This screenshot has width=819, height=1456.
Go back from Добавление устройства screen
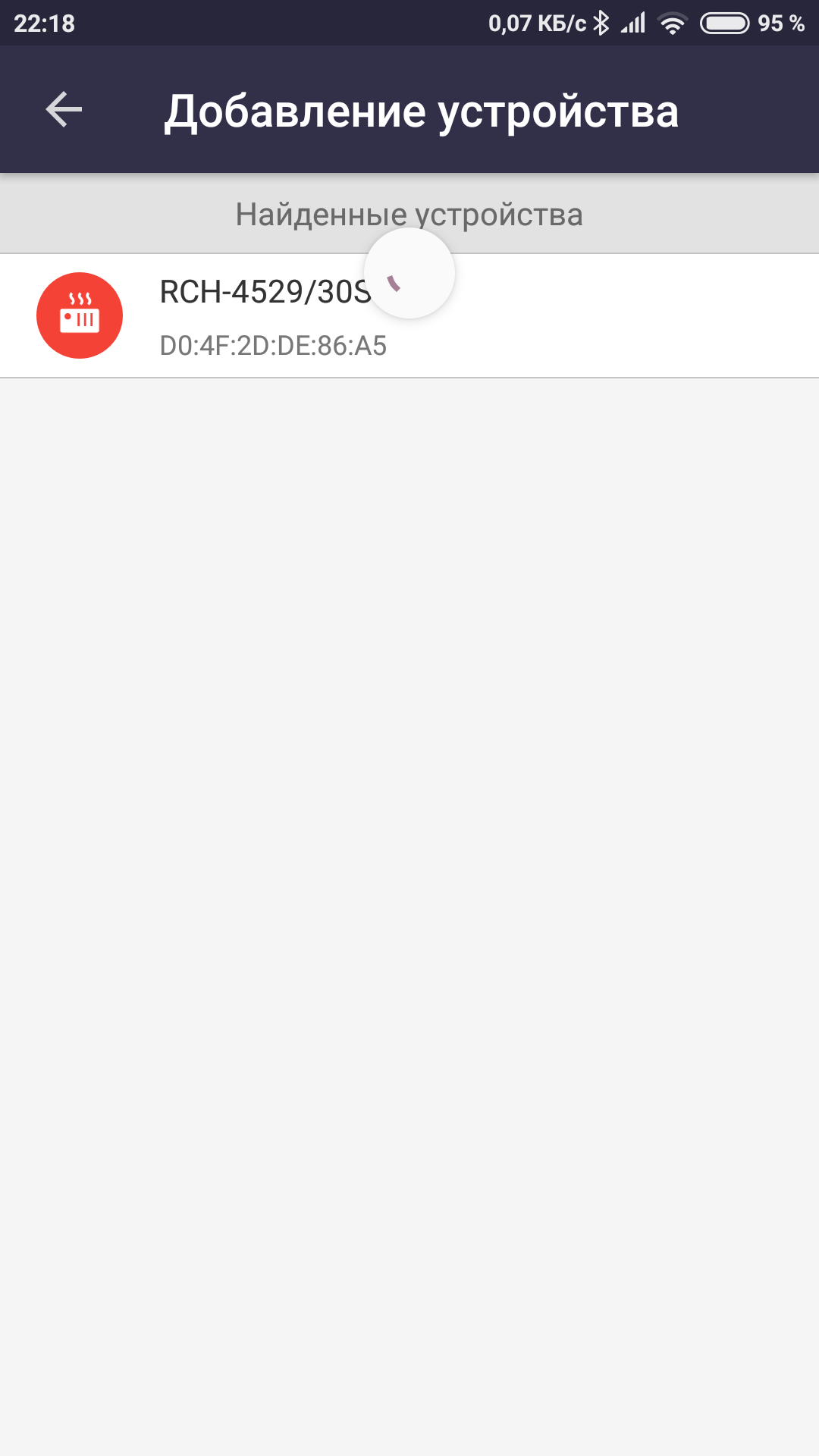coord(64,110)
